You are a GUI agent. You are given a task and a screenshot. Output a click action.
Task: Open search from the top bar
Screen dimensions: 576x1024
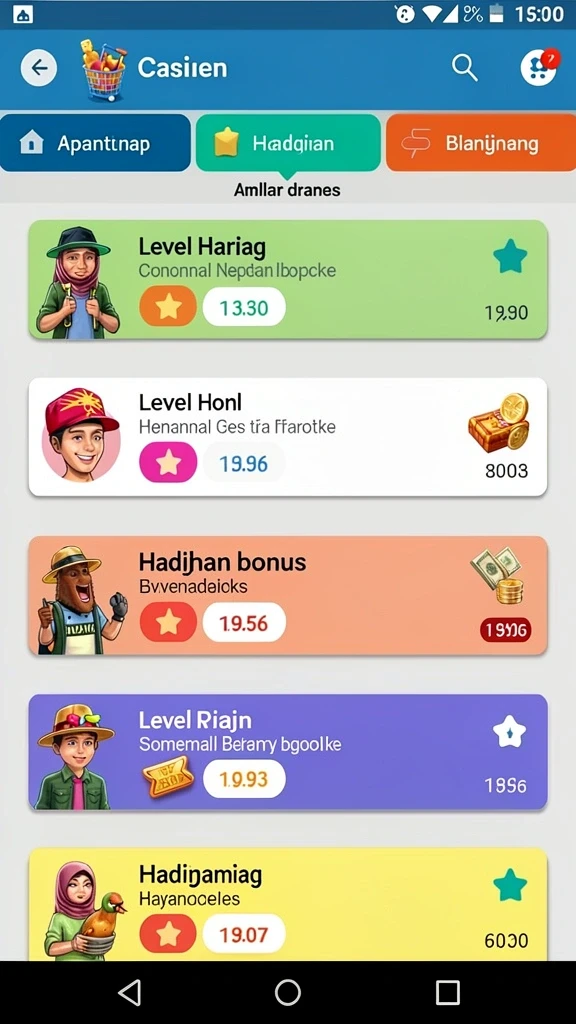coord(464,68)
